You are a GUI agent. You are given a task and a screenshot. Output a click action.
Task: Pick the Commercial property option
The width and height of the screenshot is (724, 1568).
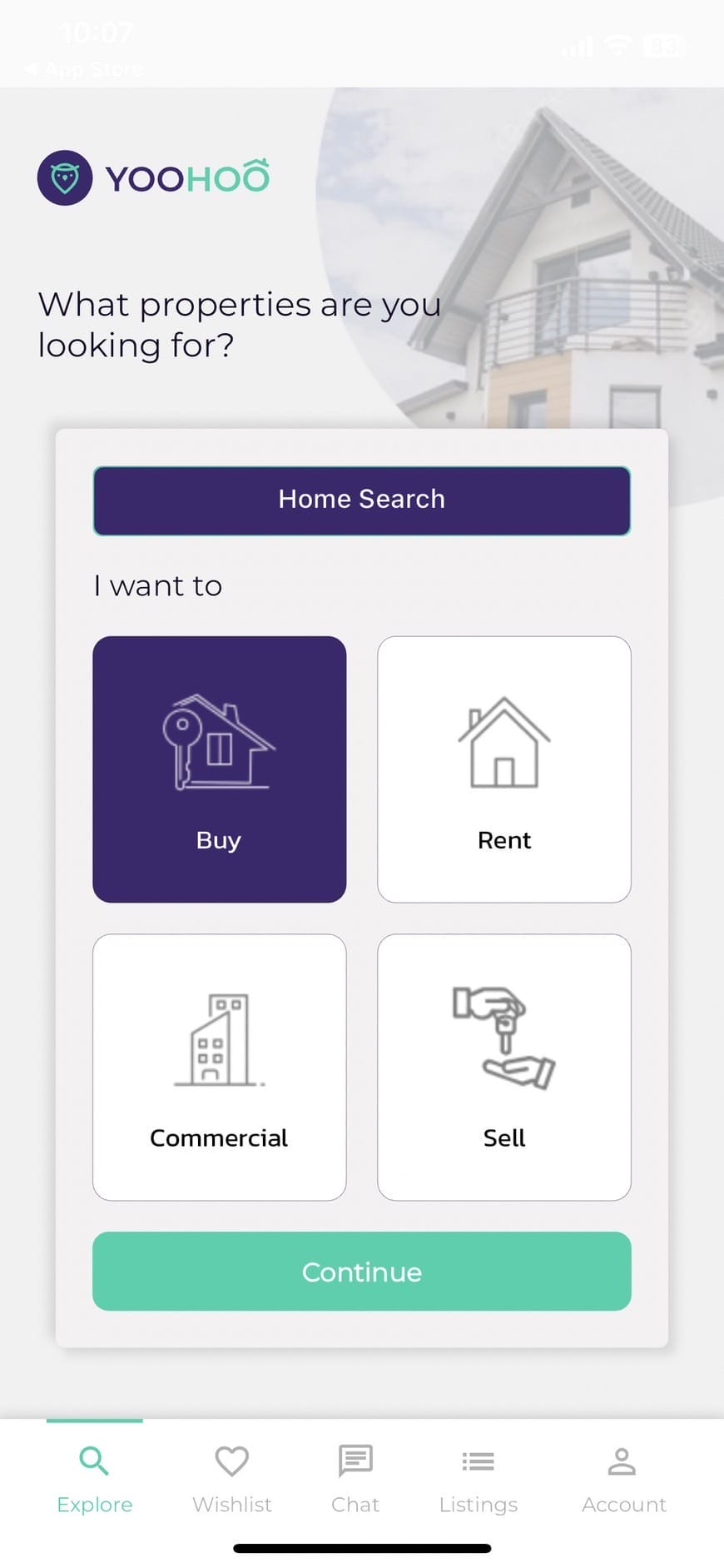point(219,1066)
